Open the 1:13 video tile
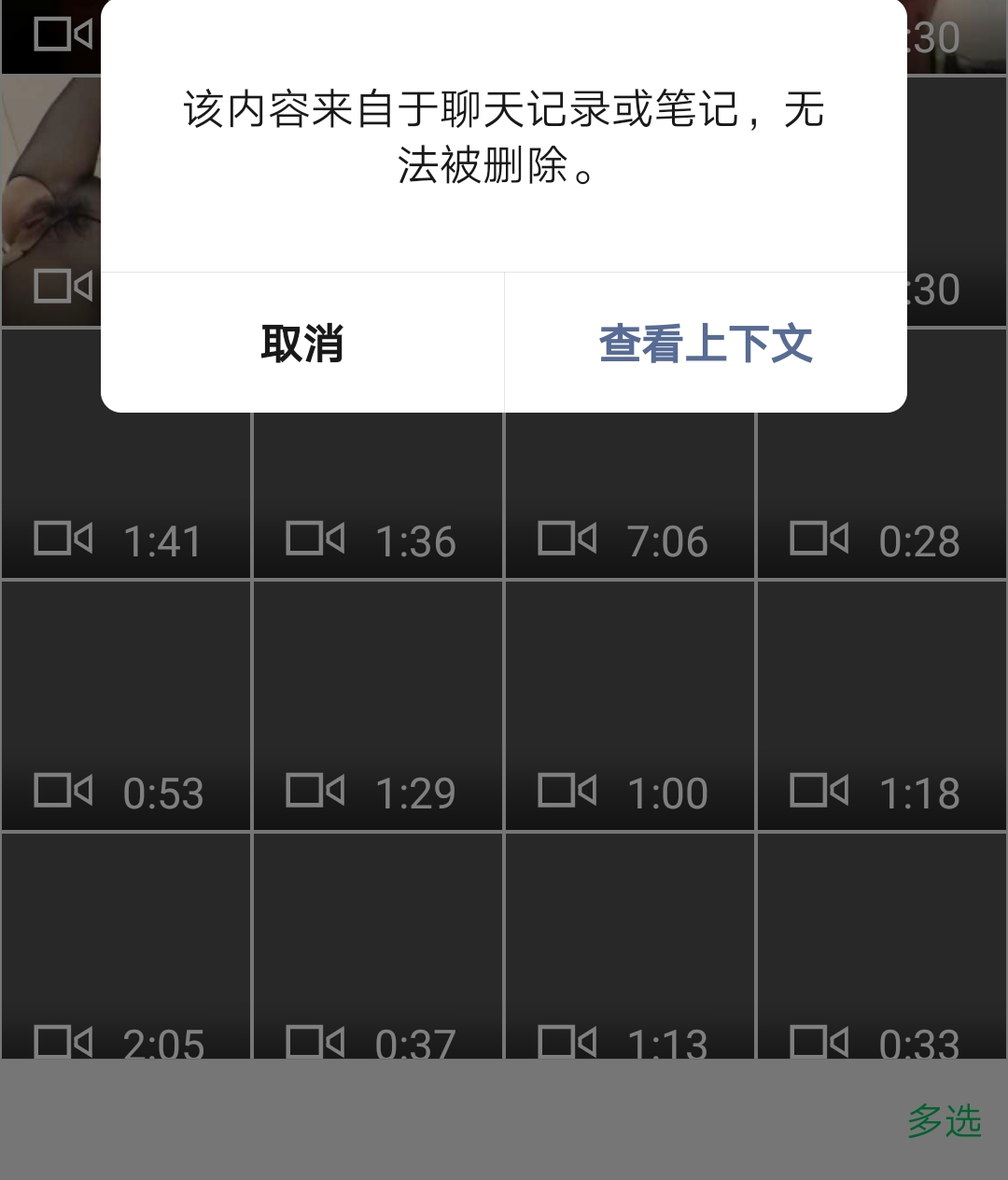 (x=630, y=945)
